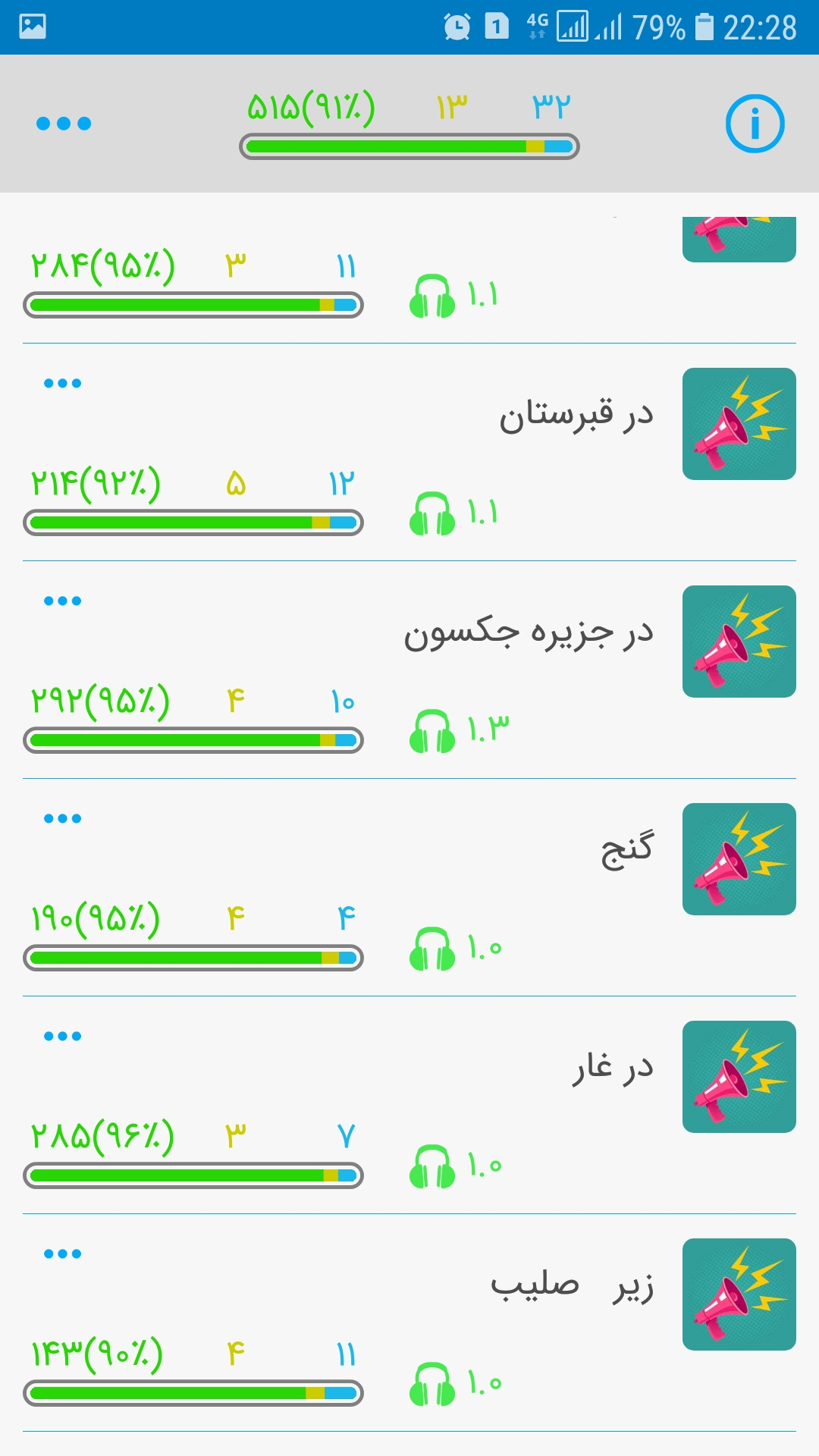Viewport: 819px width, 1456px height.
Task: Open three-dot options for در قبرستان
Action: point(62,383)
